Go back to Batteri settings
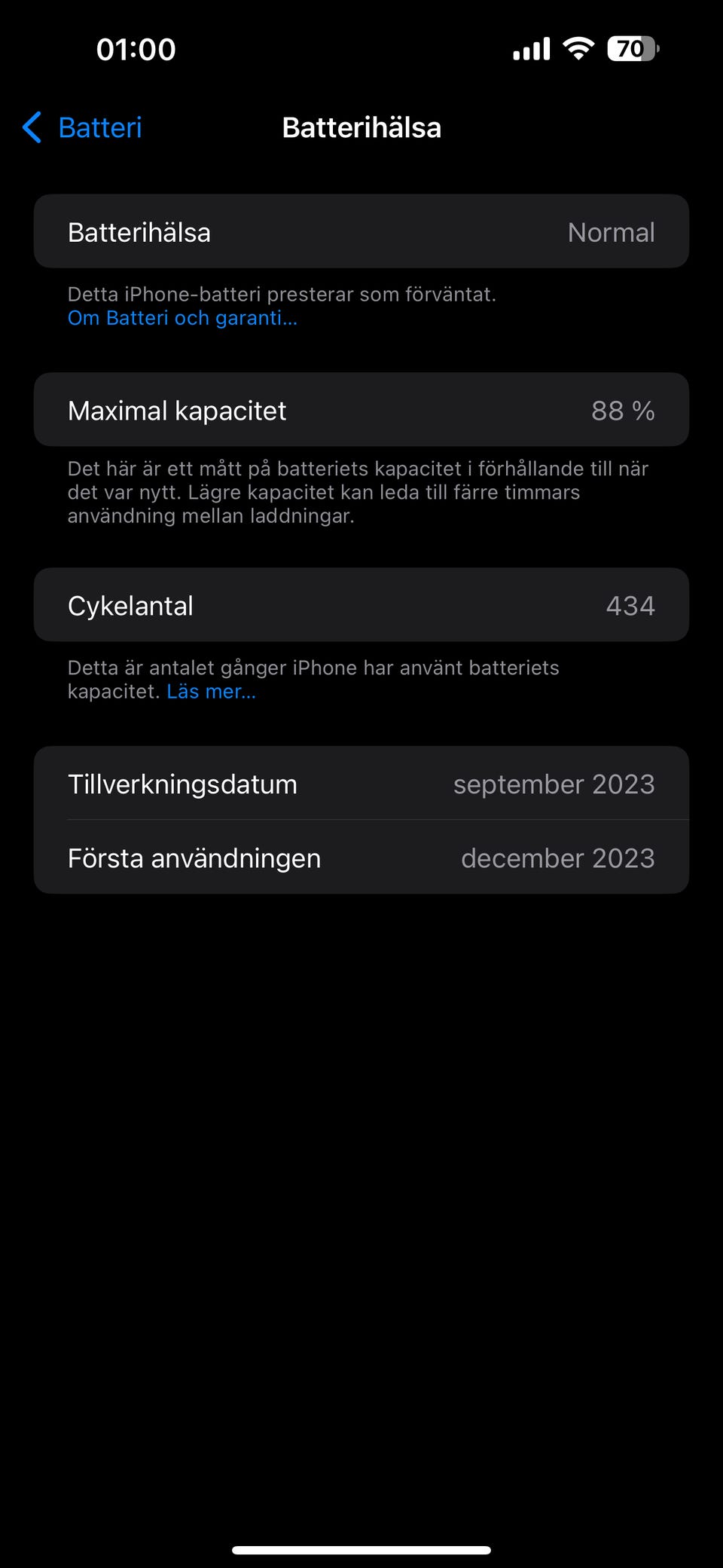Image resolution: width=723 pixels, height=1568 pixels. click(83, 128)
